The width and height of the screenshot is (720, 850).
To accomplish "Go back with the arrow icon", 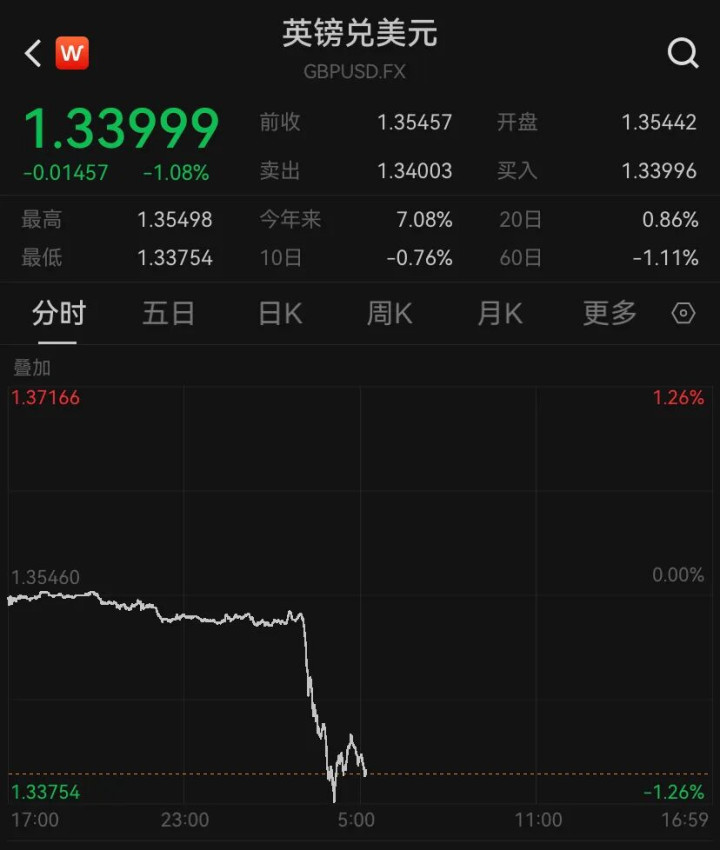I will (33, 53).
